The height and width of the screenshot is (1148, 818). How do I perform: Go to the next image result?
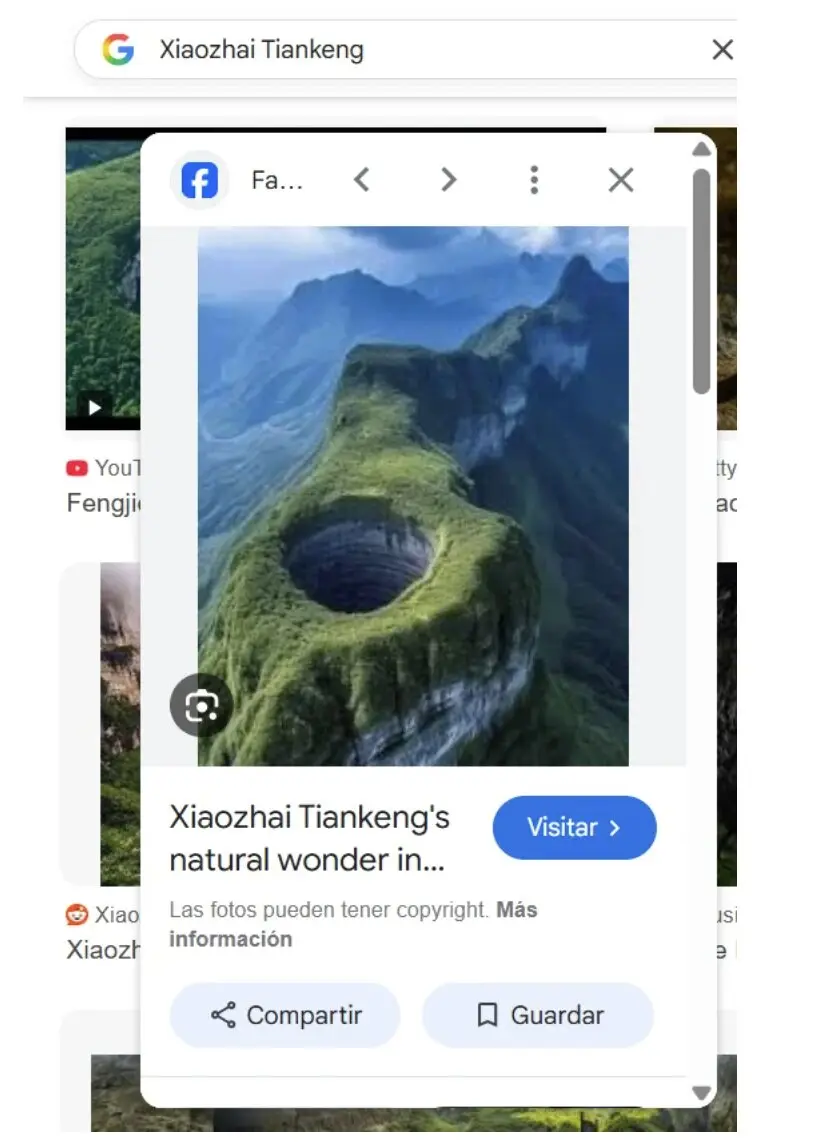pyautogui.click(x=448, y=180)
